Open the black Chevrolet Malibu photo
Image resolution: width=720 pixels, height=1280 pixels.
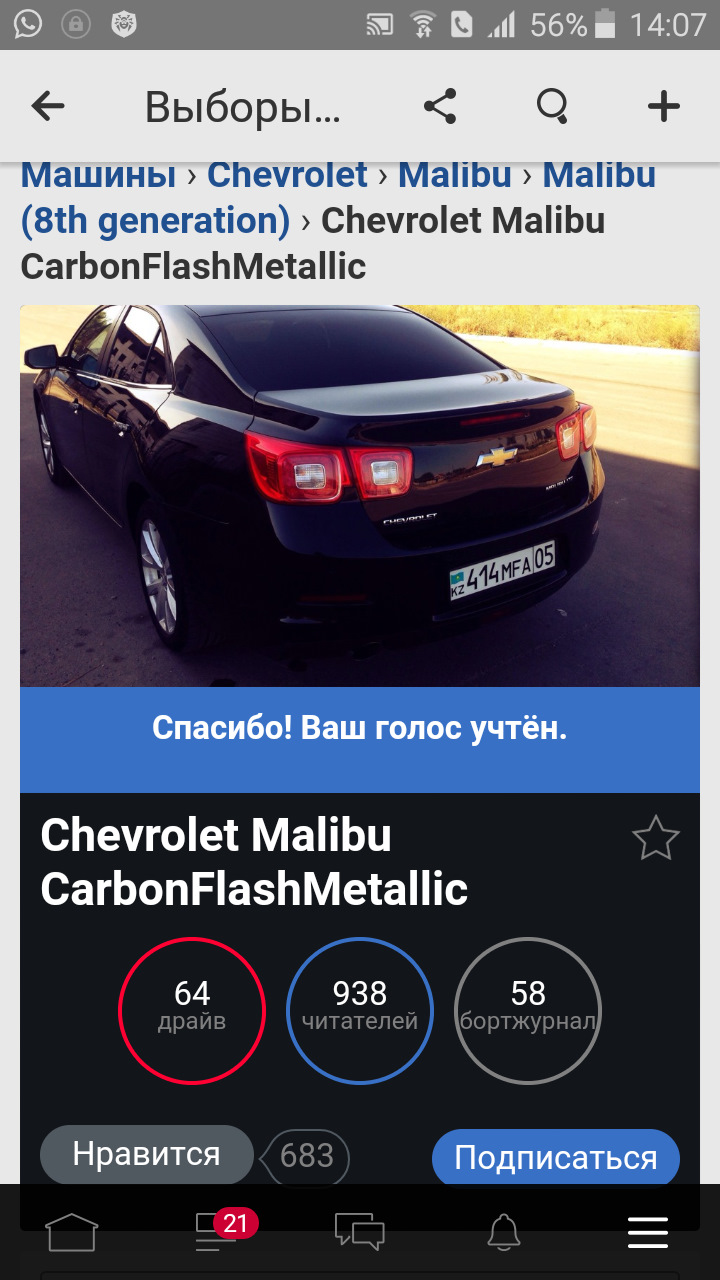coord(360,495)
